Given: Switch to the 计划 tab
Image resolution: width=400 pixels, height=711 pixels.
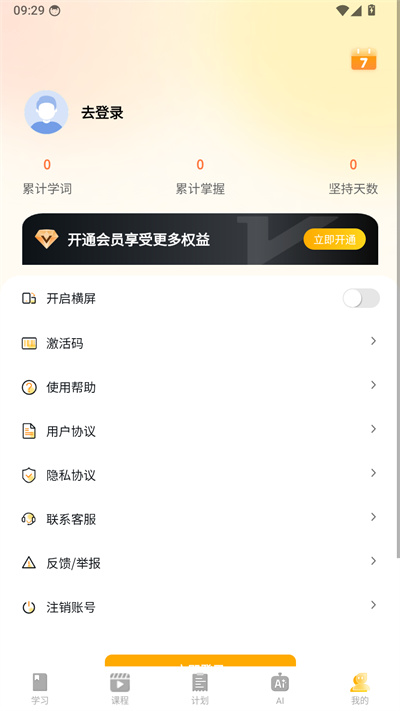Looking at the screenshot, I should 200,689.
